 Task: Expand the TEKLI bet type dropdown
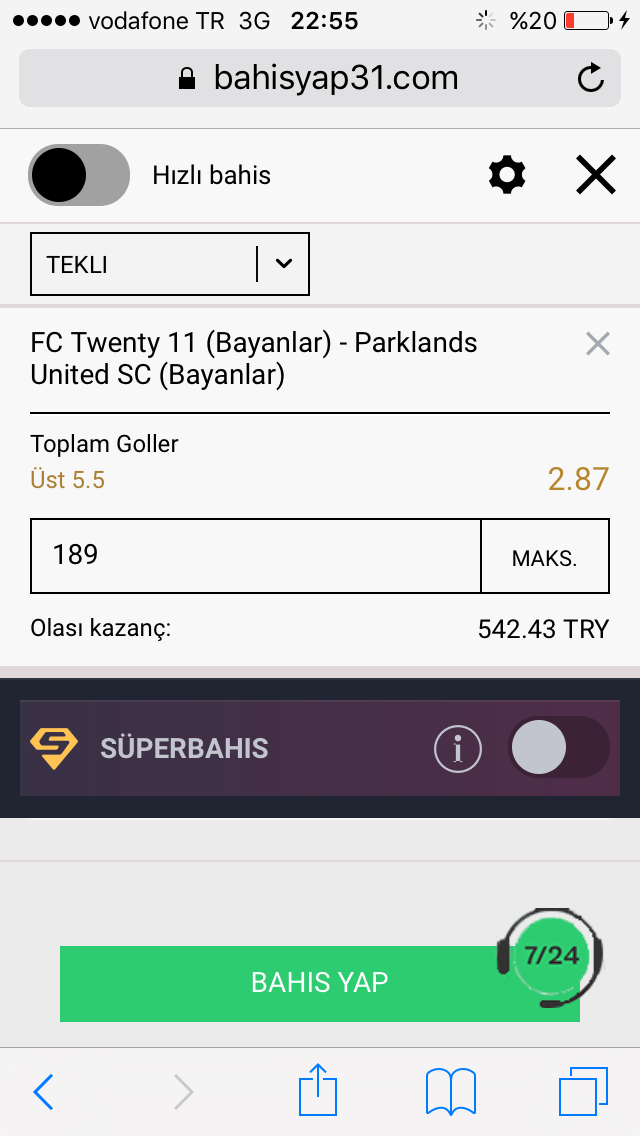pyautogui.click(x=170, y=264)
